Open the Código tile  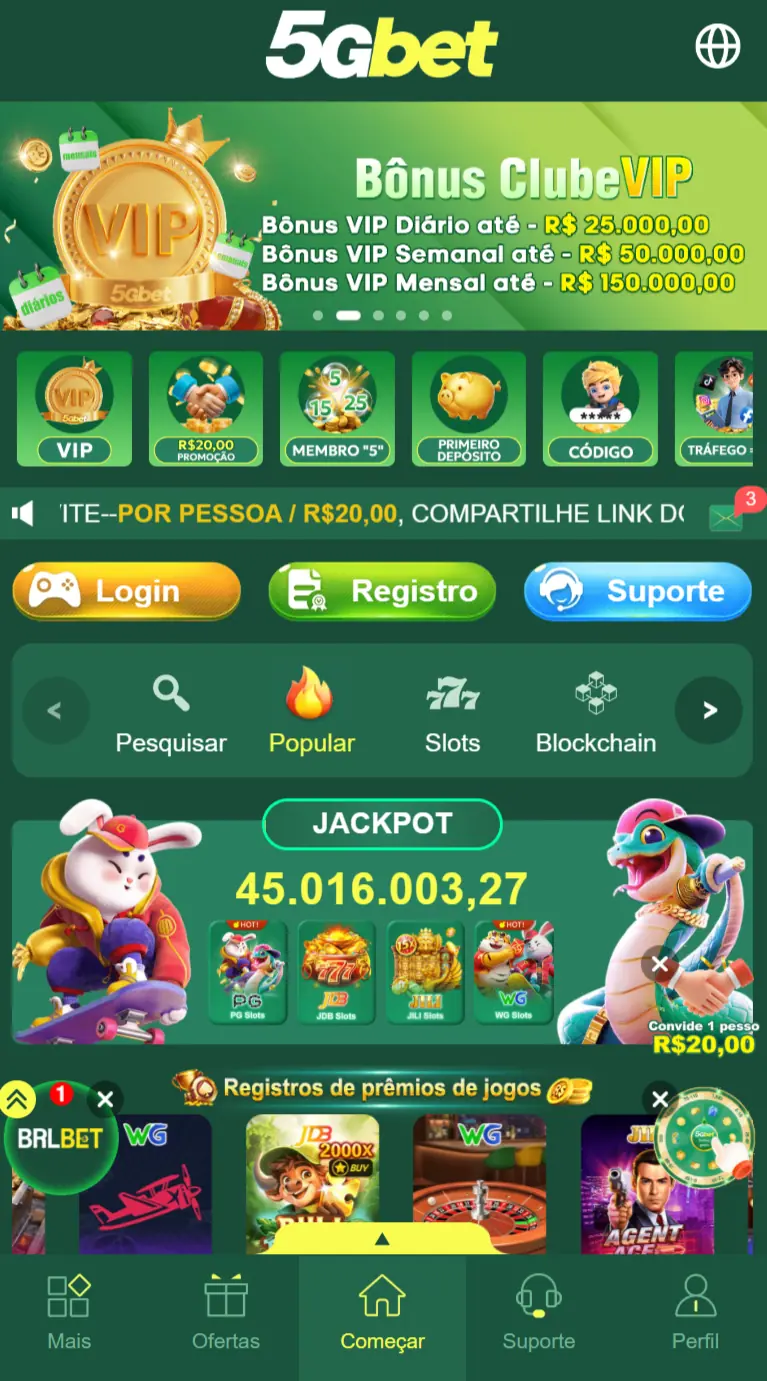600,408
